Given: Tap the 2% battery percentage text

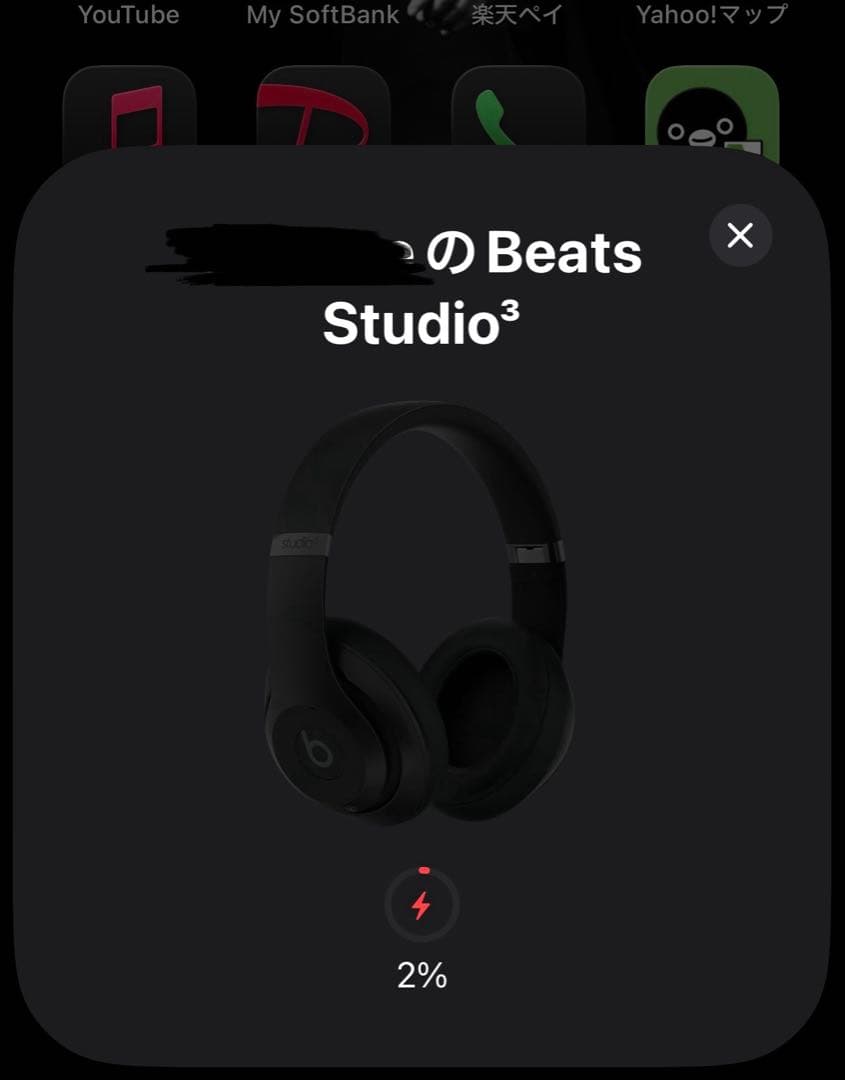Looking at the screenshot, I should tap(422, 972).
